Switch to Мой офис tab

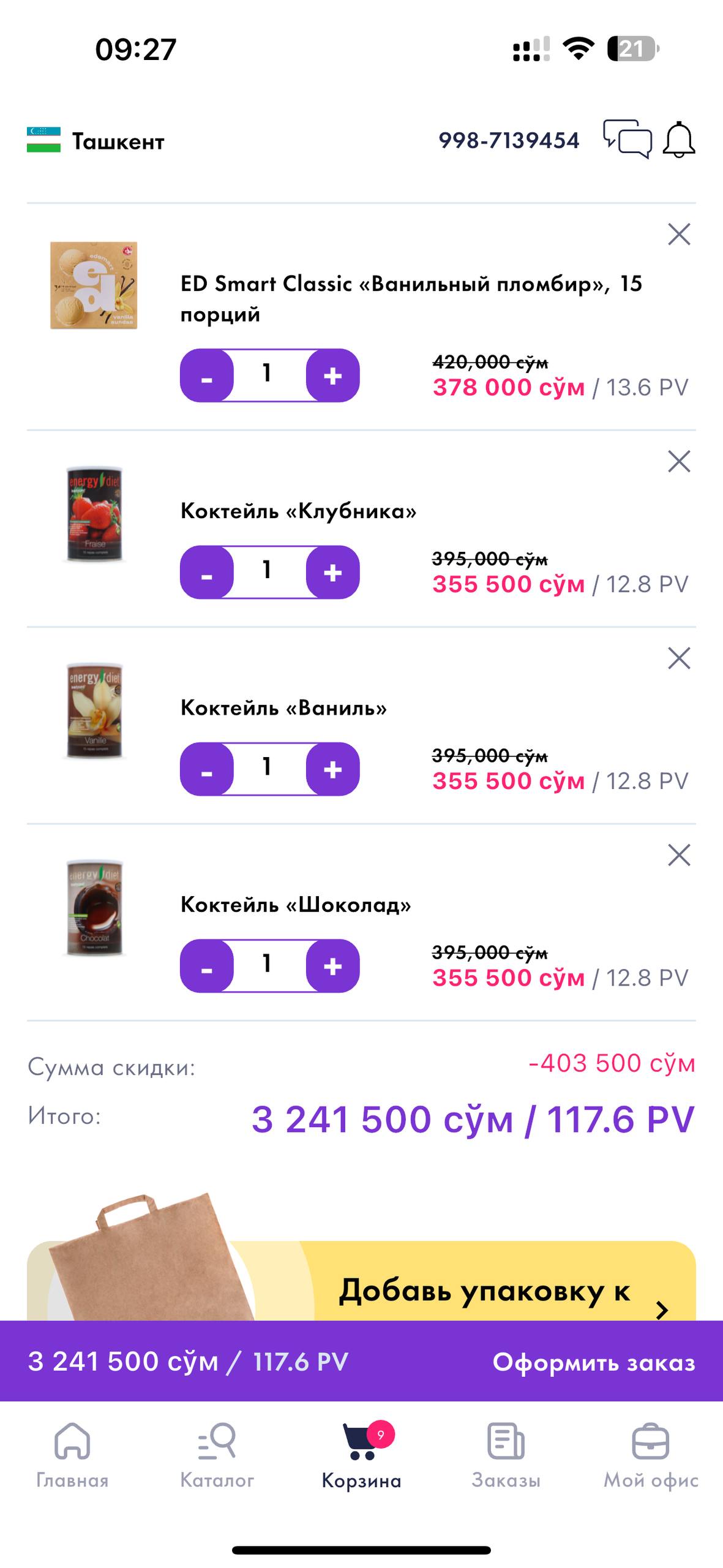pyautogui.click(x=650, y=1455)
